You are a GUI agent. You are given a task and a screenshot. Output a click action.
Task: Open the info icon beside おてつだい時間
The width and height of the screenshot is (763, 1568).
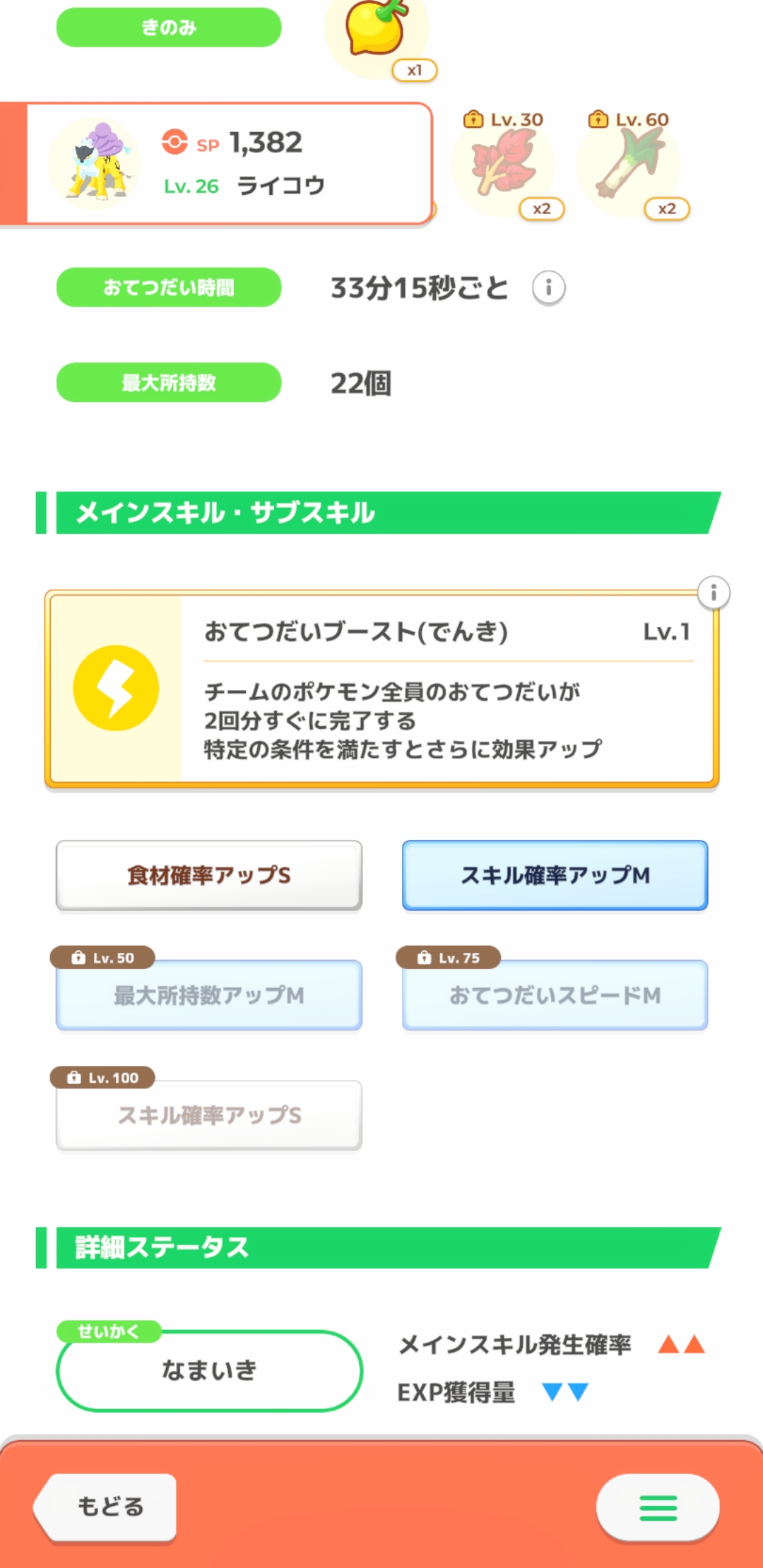pos(549,288)
